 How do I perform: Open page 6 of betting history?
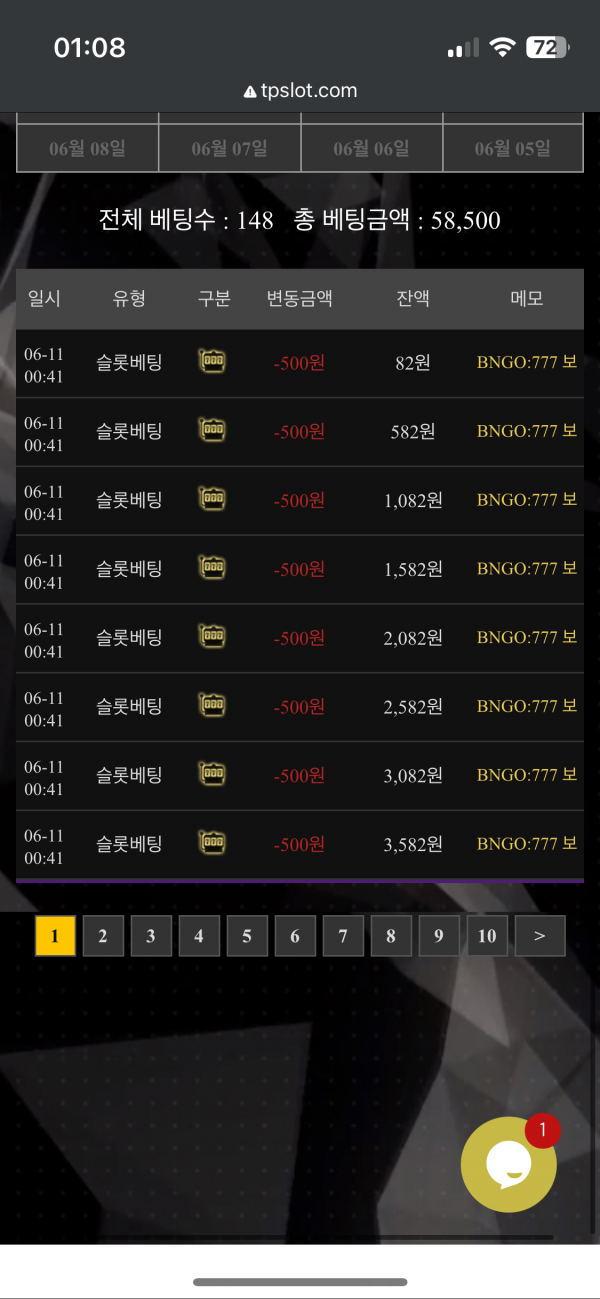point(295,936)
